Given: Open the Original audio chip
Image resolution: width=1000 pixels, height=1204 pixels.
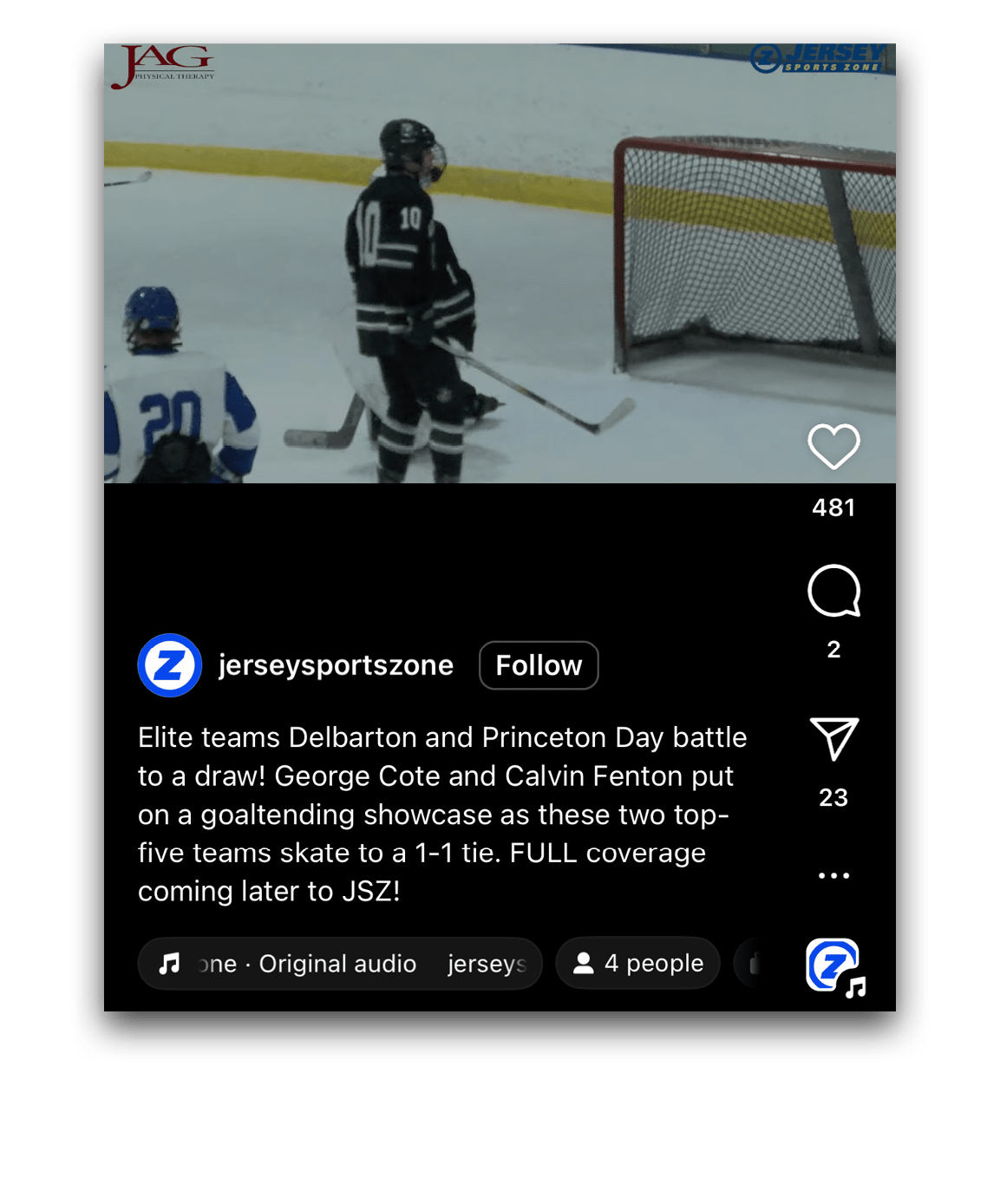Looking at the screenshot, I should tap(340, 964).
